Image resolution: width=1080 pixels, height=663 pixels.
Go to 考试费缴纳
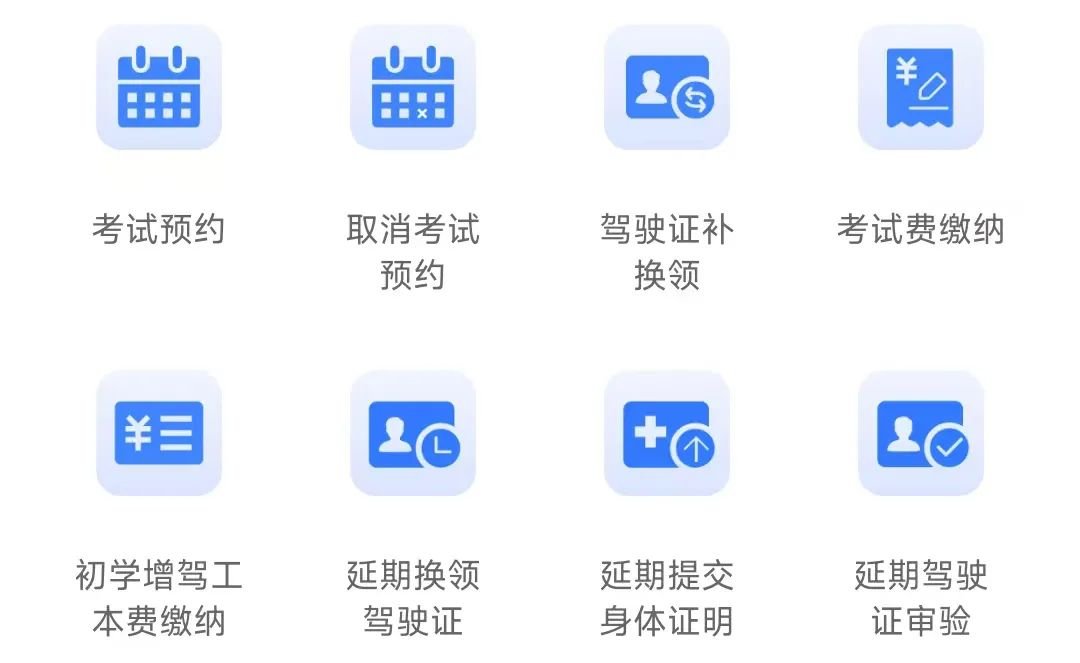click(920, 88)
